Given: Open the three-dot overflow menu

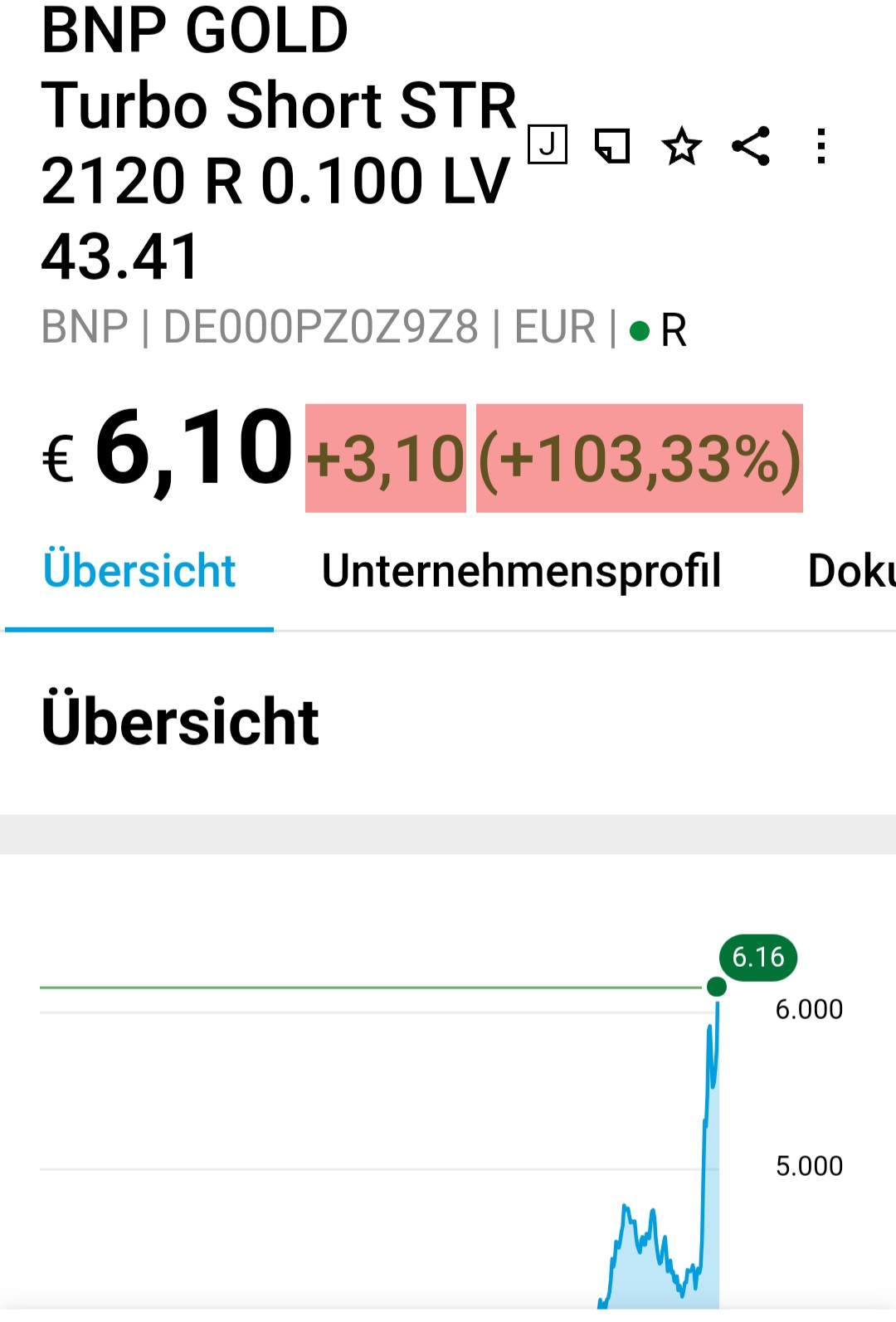Looking at the screenshot, I should click(821, 147).
